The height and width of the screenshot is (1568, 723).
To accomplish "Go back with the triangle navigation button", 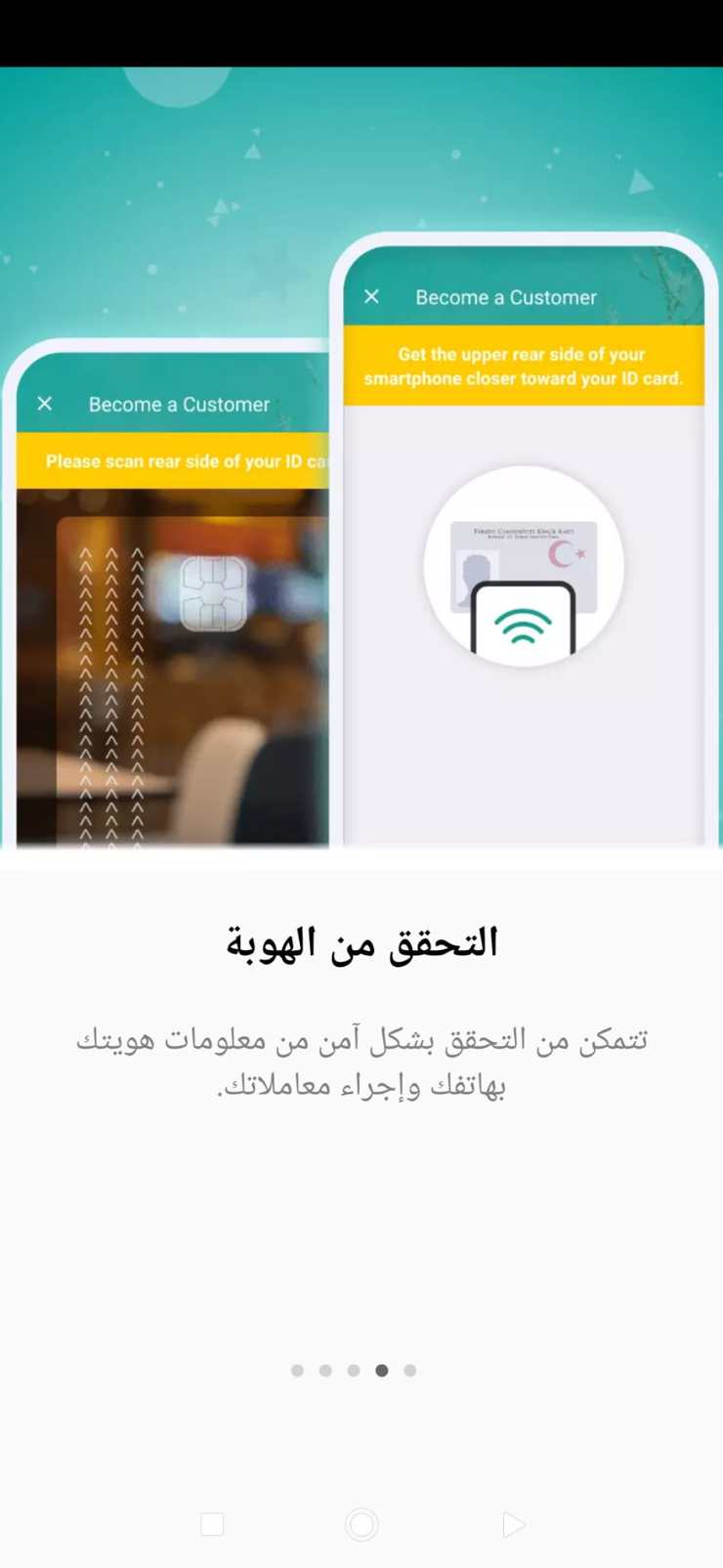I will tap(514, 1524).
